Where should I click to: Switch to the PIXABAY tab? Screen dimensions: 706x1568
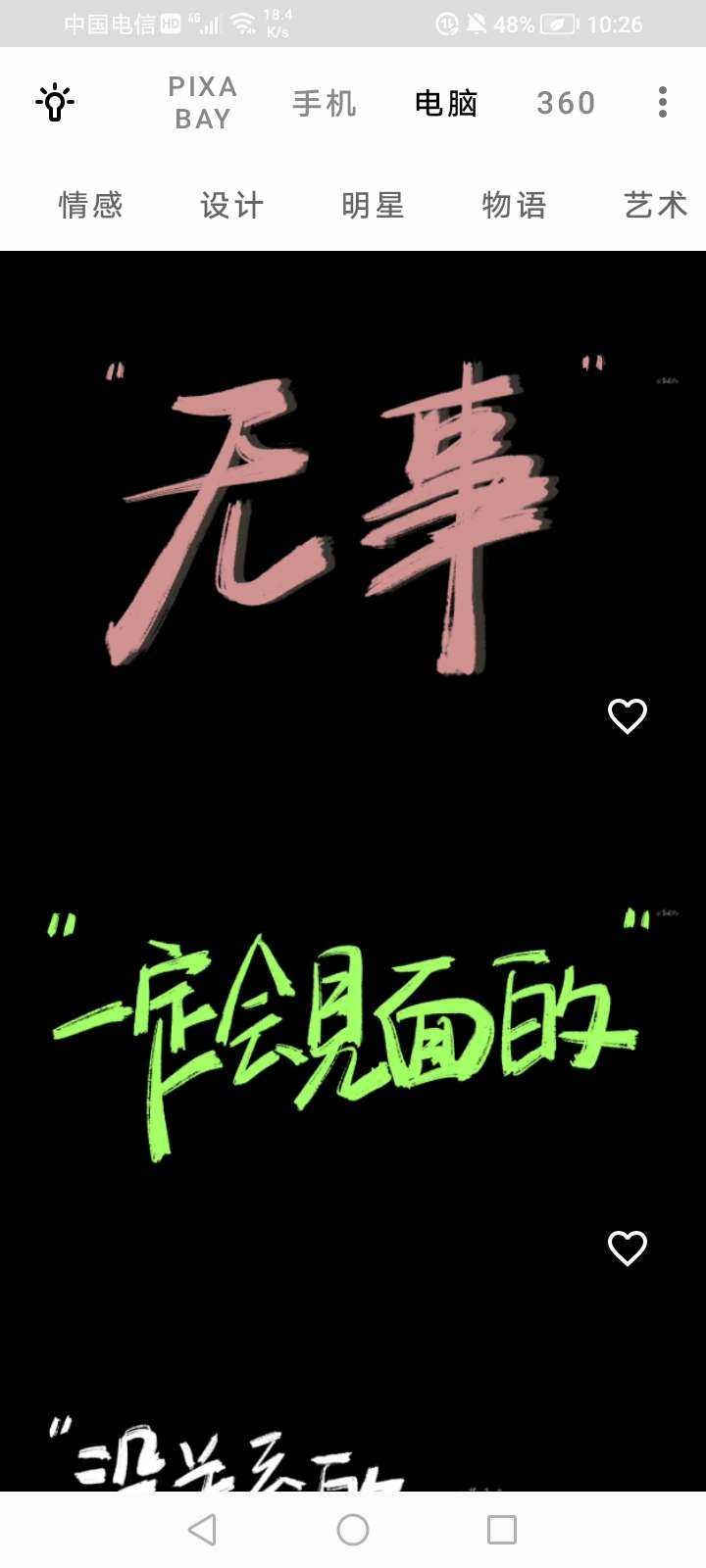tap(202, 102)
